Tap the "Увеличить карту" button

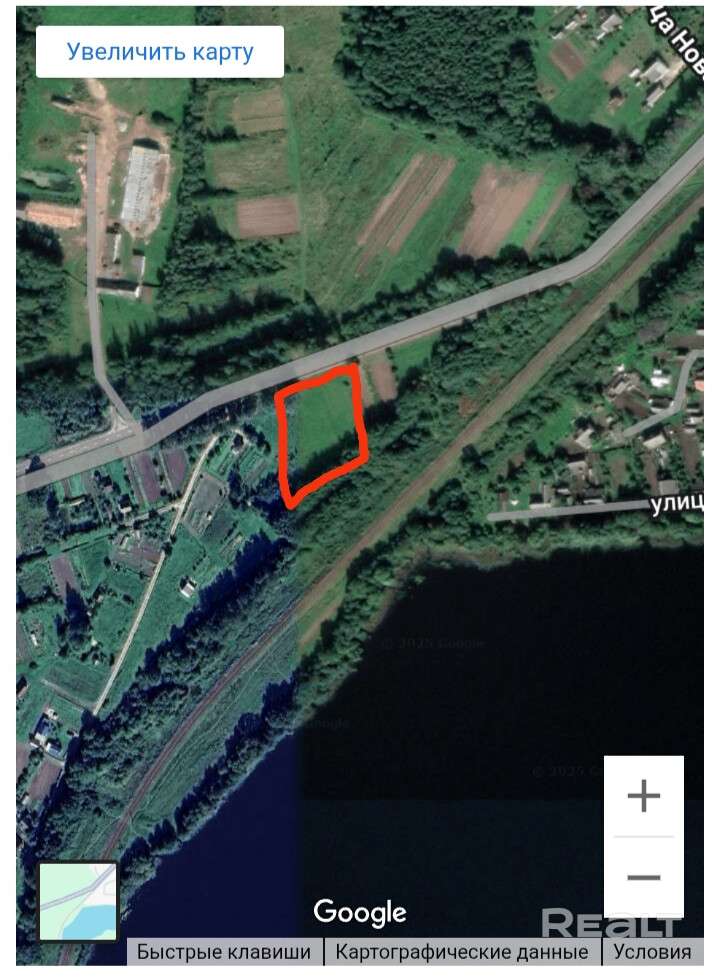pos(160,52)
